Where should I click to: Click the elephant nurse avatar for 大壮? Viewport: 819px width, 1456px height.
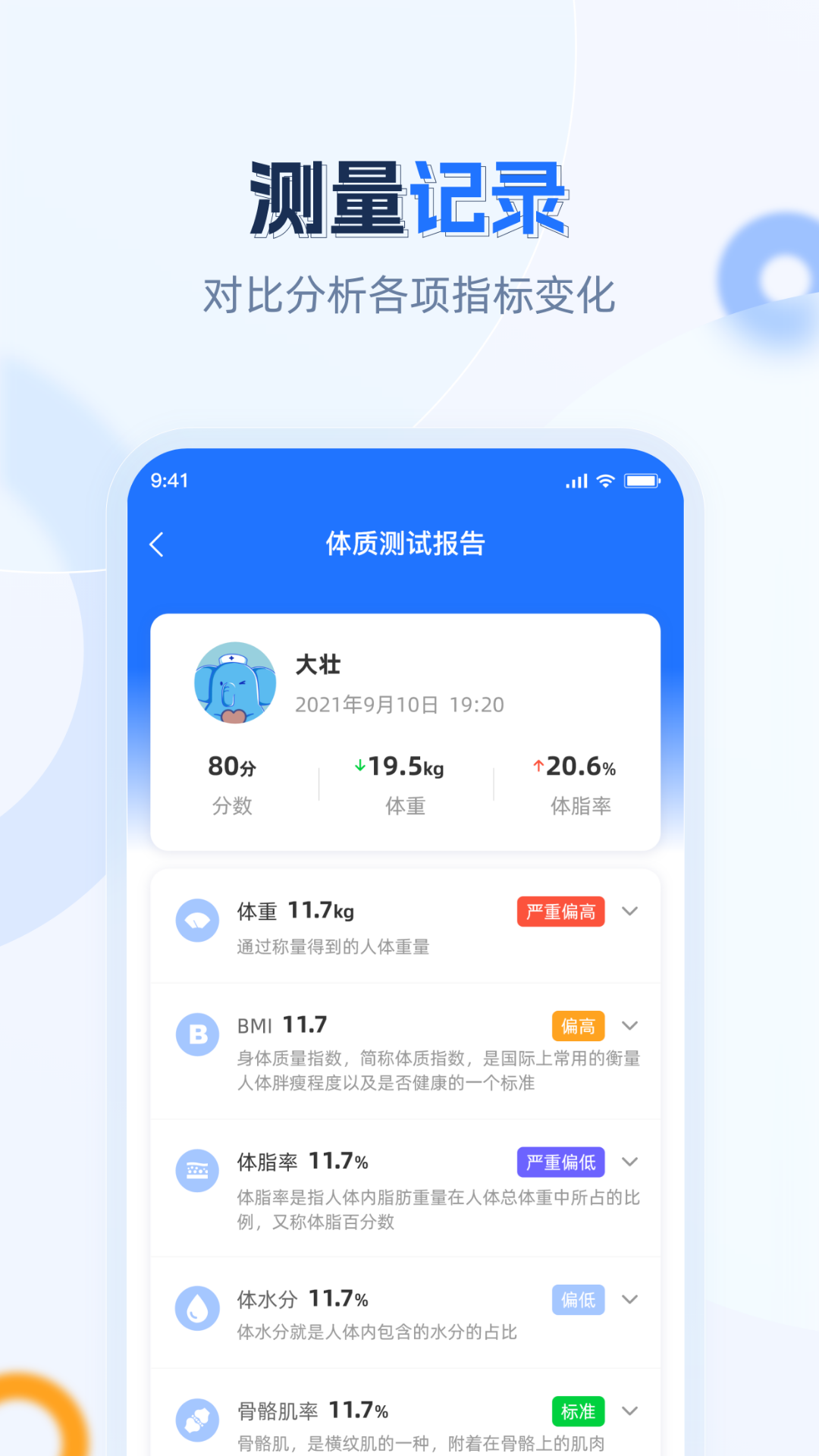click(x=237, y=683)
